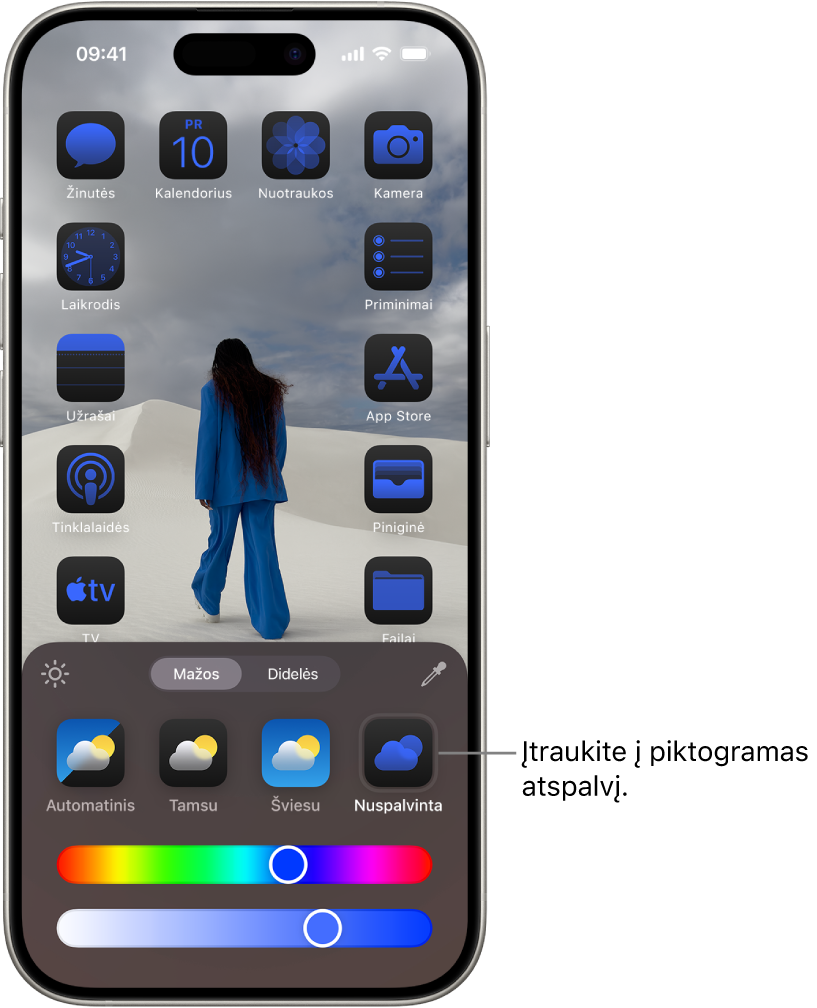Screen dimensions: 817x1008
Task: Select Mažos icon size
Action: click(196, 674)
